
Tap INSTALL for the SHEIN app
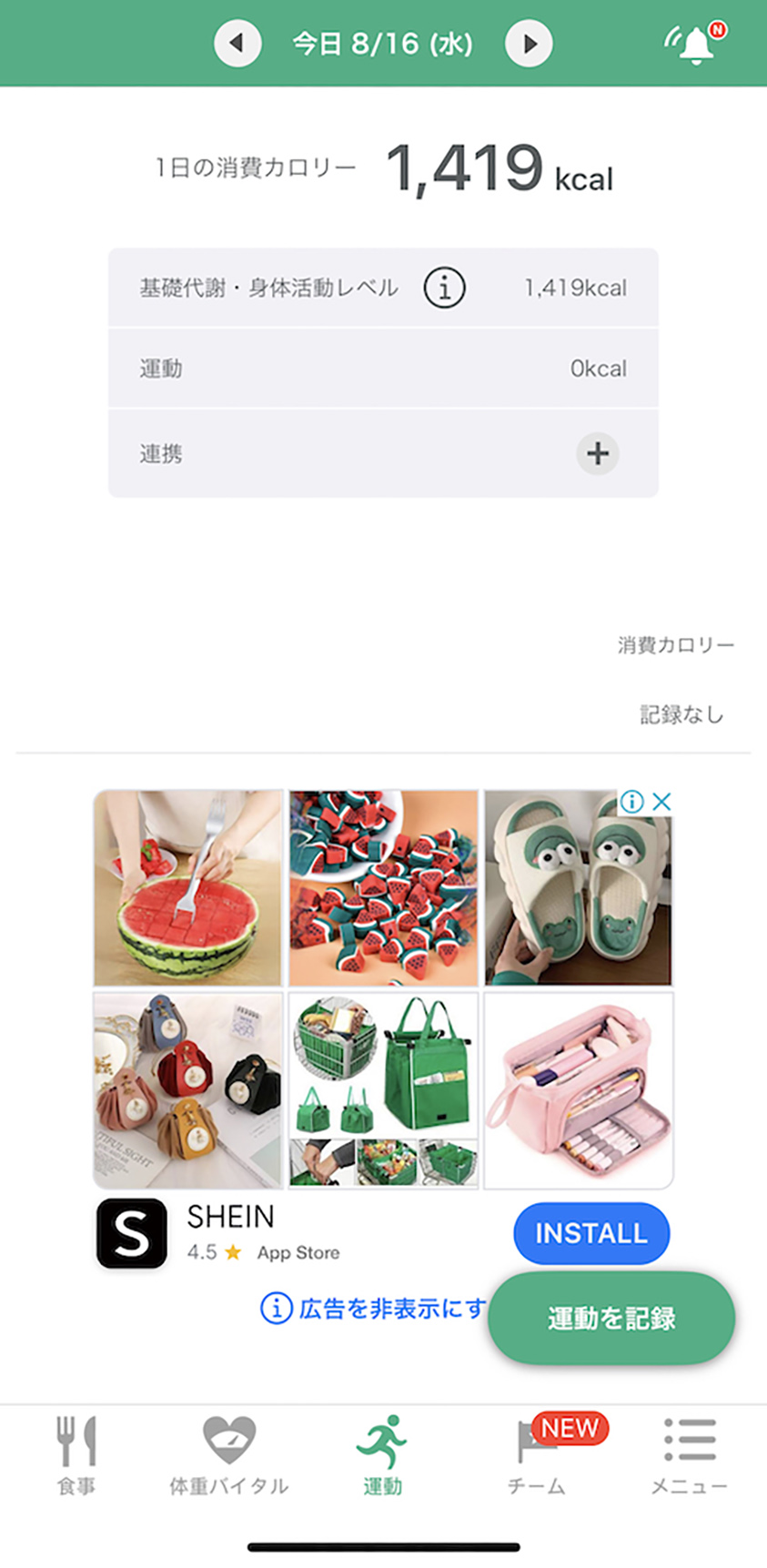click(591, 1233)
